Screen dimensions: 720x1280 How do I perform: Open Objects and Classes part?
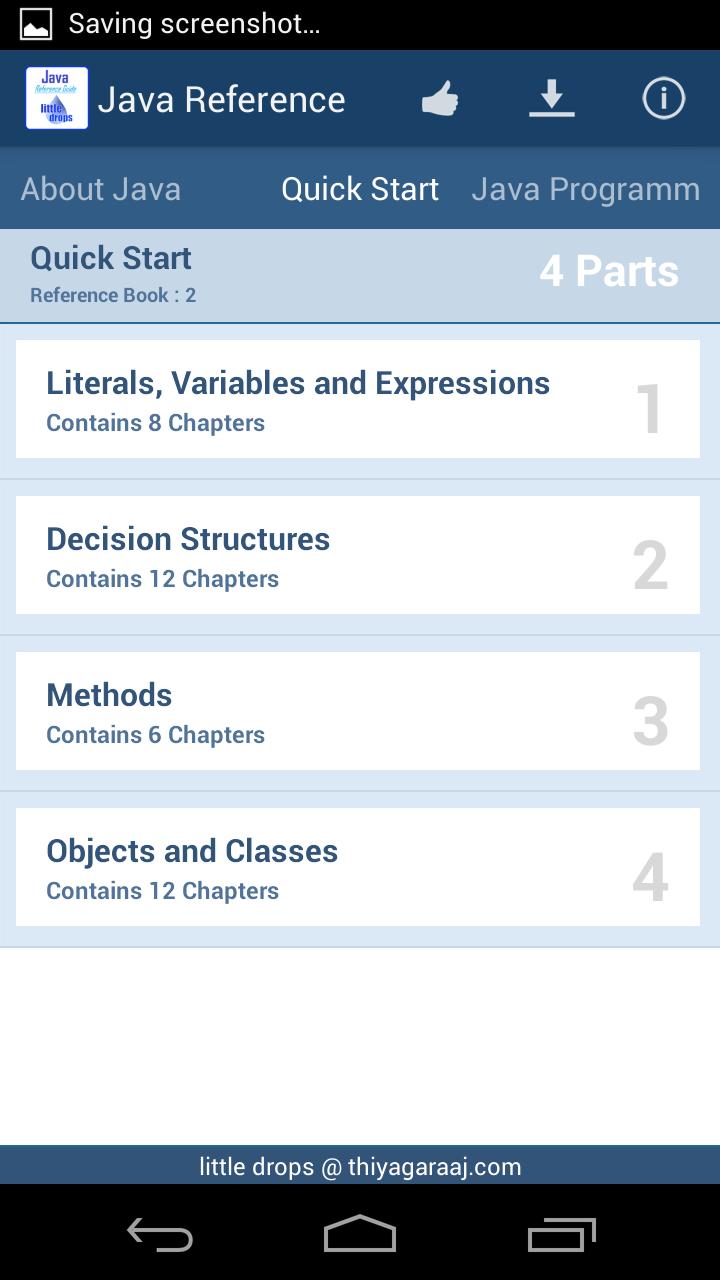(x=358, y=868)
